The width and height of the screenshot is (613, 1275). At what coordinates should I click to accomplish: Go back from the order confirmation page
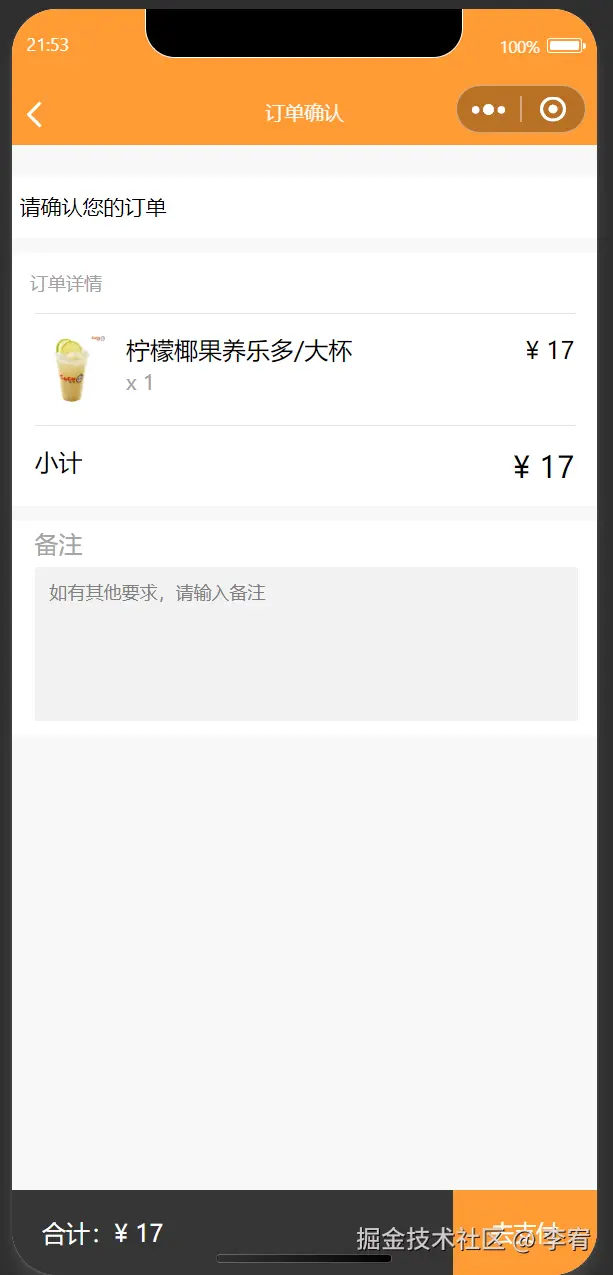tap(35, 114)
